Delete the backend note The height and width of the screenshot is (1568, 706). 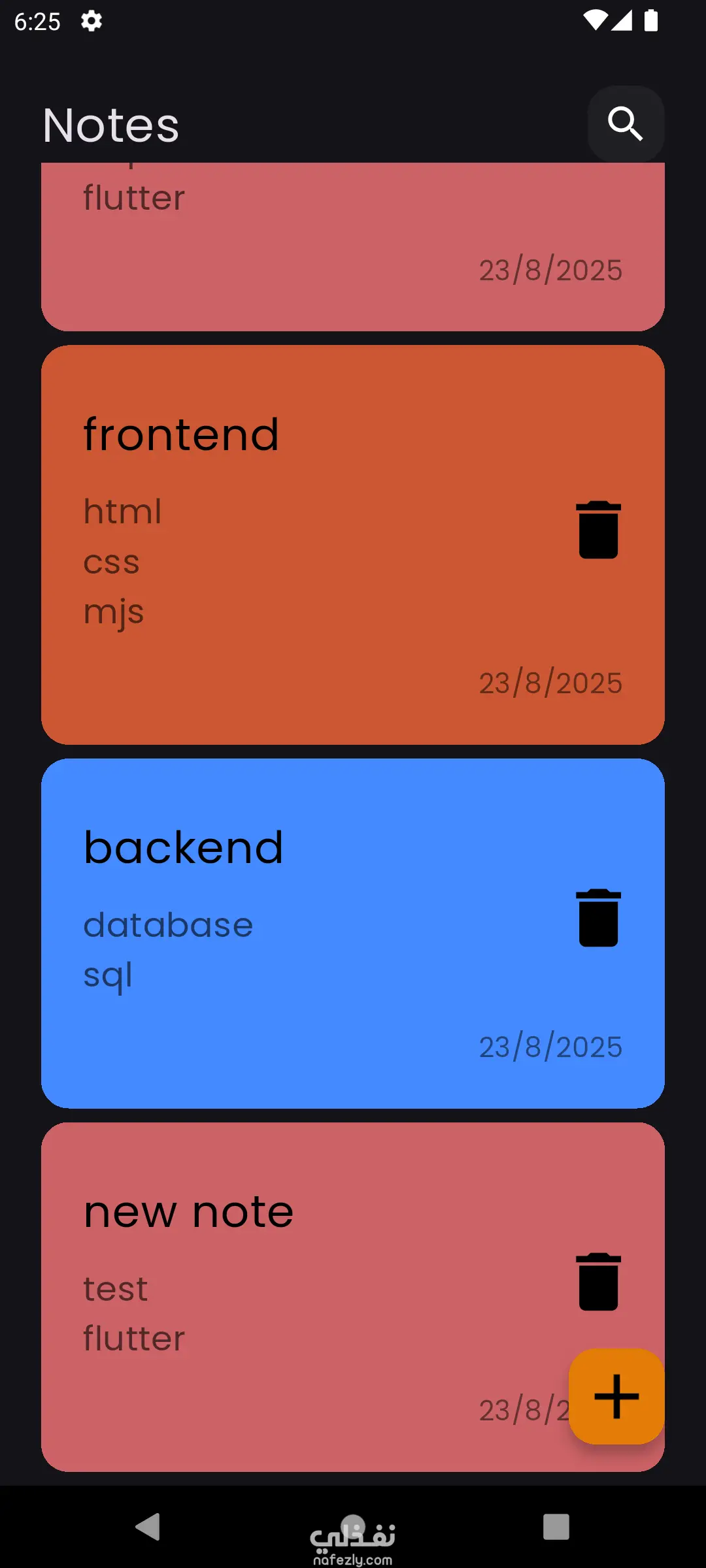point(598,918)
